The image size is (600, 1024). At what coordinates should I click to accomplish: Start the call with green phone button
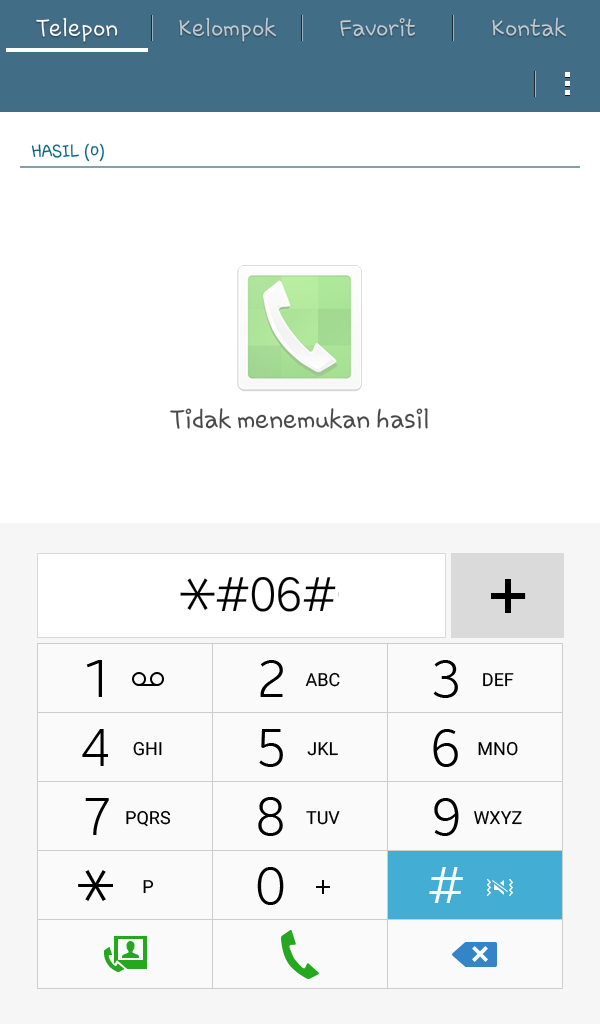pos(300,954)
